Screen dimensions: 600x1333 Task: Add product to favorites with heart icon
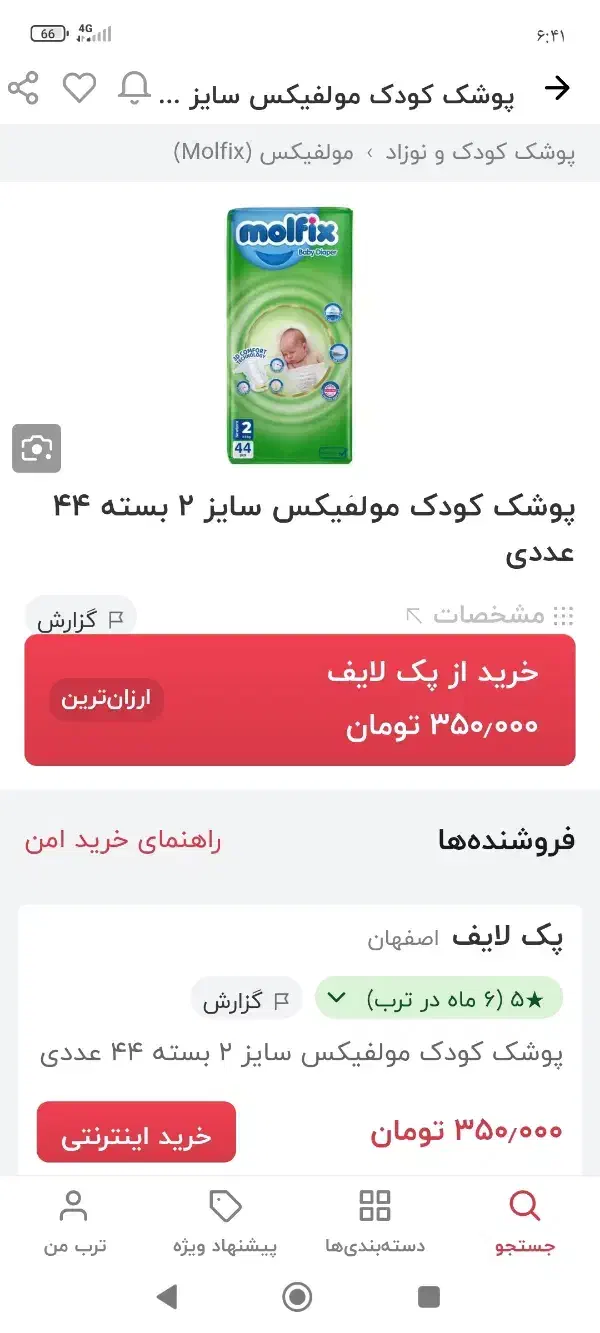79,88
